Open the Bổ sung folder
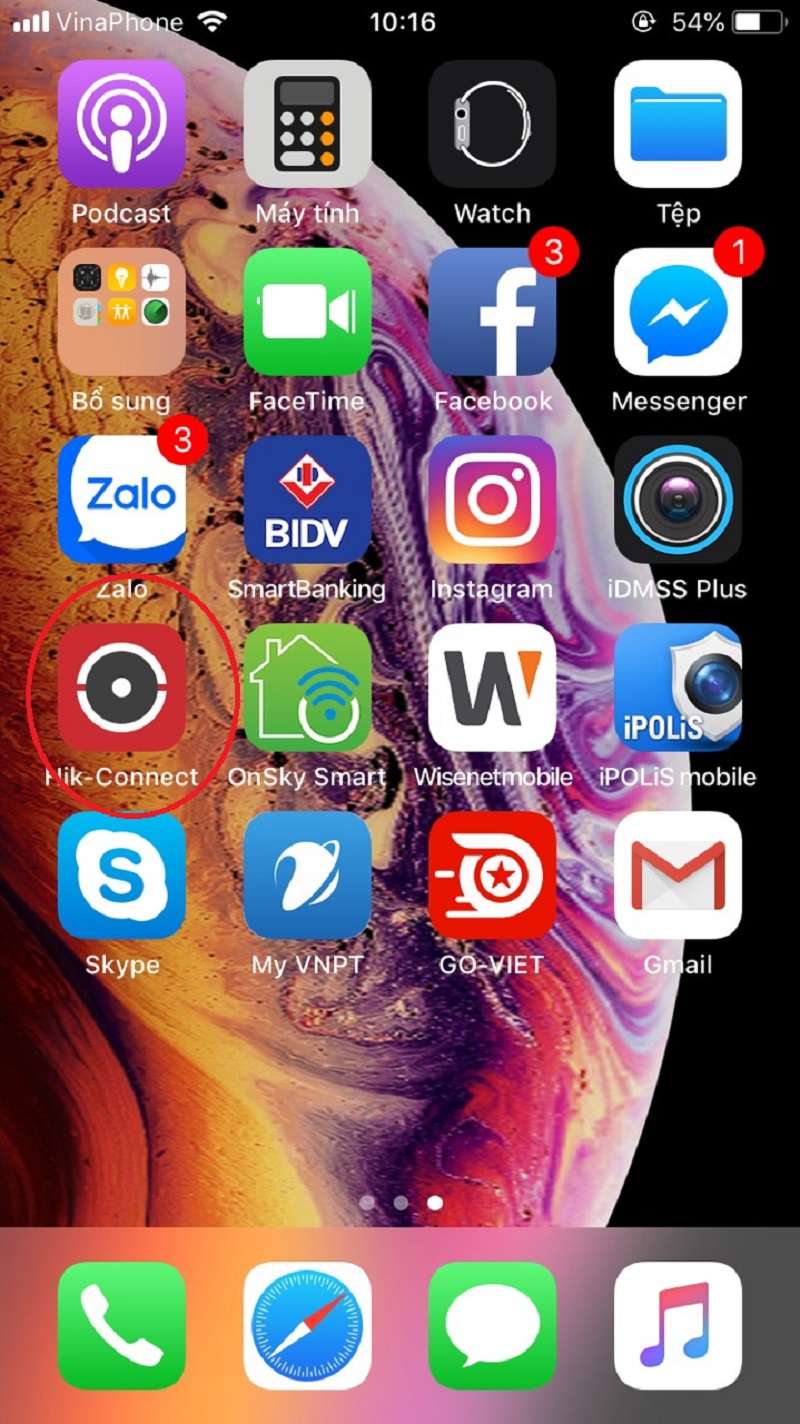This screenshot has height=1424, width=800. [121, 312]
